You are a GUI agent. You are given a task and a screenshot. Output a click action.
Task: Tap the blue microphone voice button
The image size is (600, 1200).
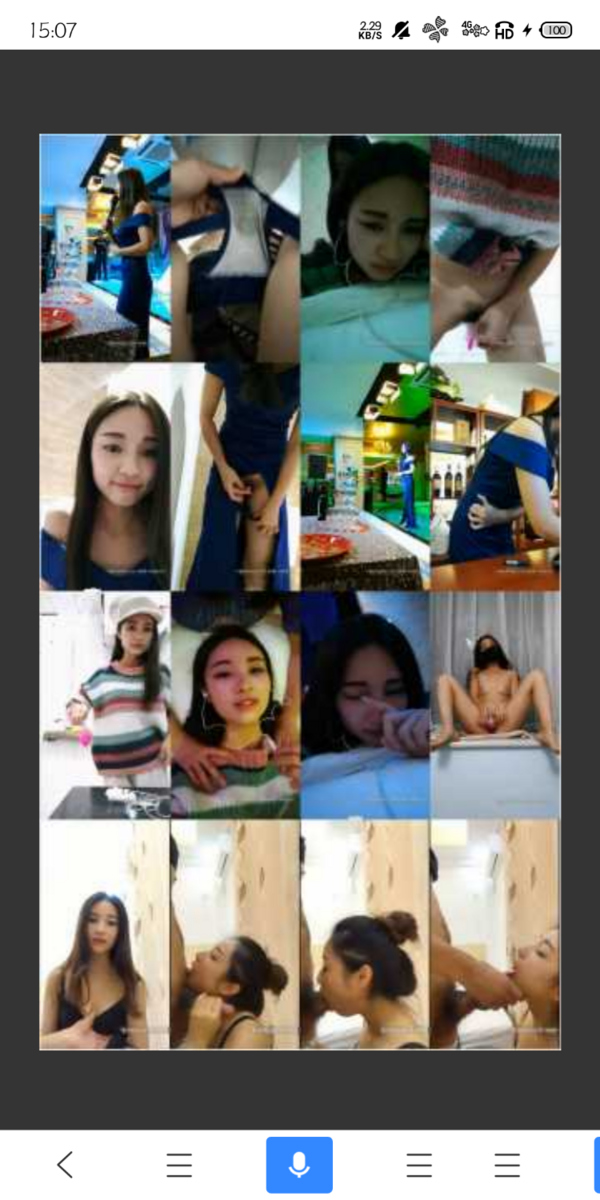point(299,1165)
